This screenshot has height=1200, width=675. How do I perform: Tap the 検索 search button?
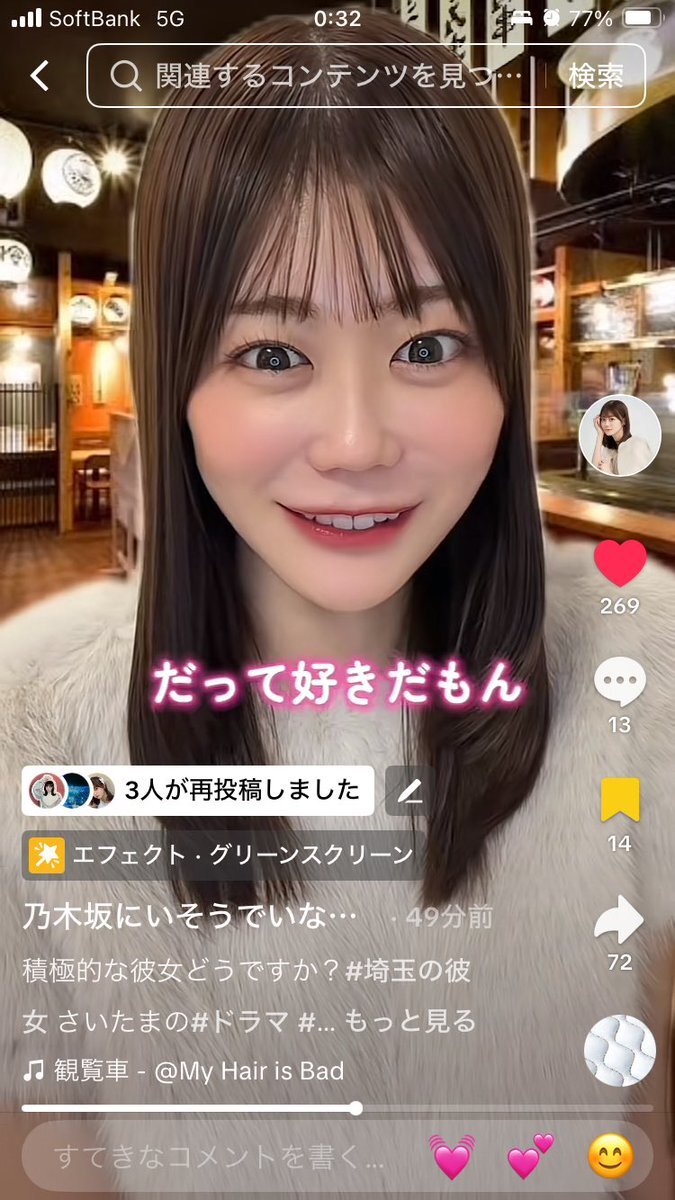point(596,75)
